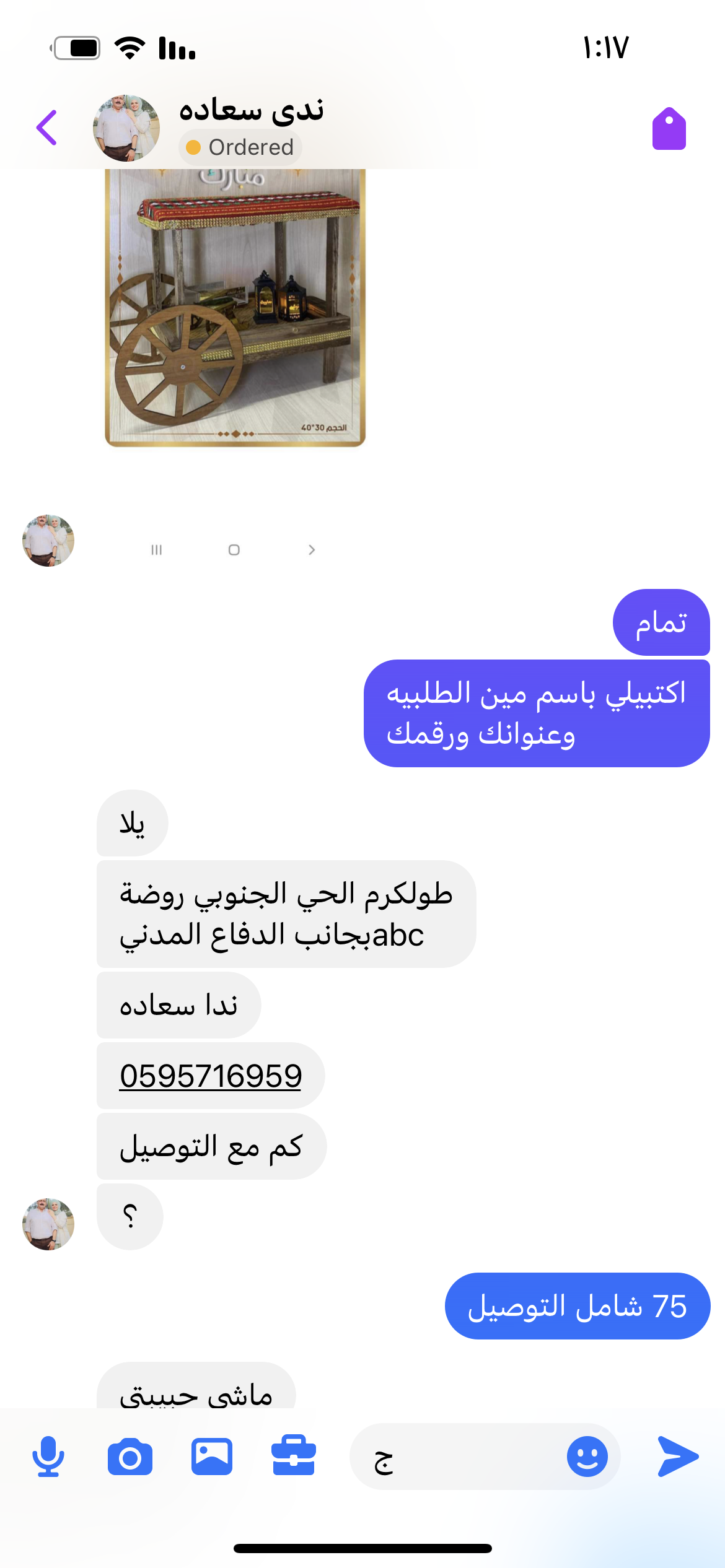The image size is (725, 1568).
Task: Open the camera to take a photo
Action: [x=130, y=1457]
